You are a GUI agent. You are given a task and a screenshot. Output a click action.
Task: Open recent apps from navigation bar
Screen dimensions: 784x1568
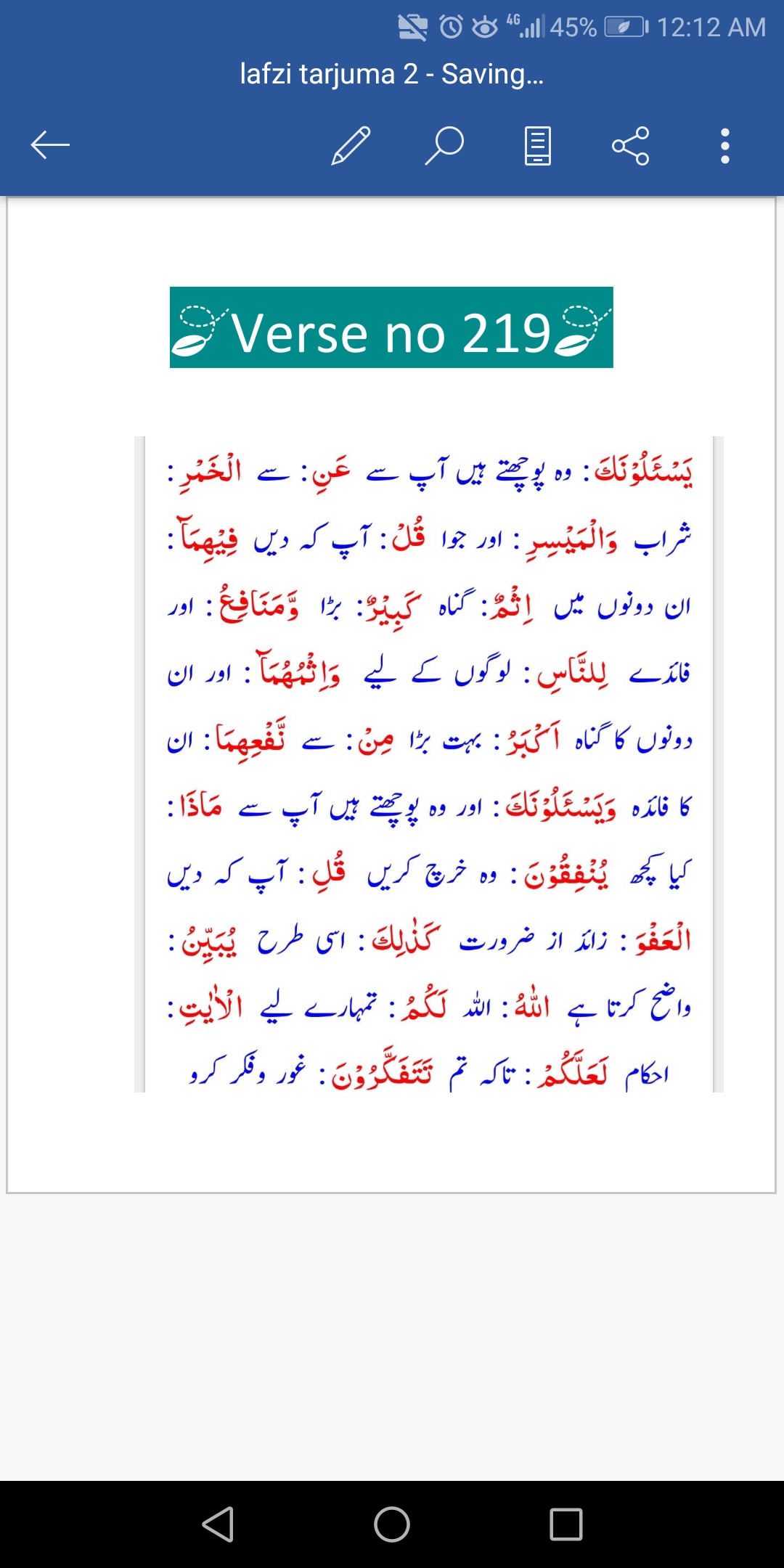pos(566,1524)
